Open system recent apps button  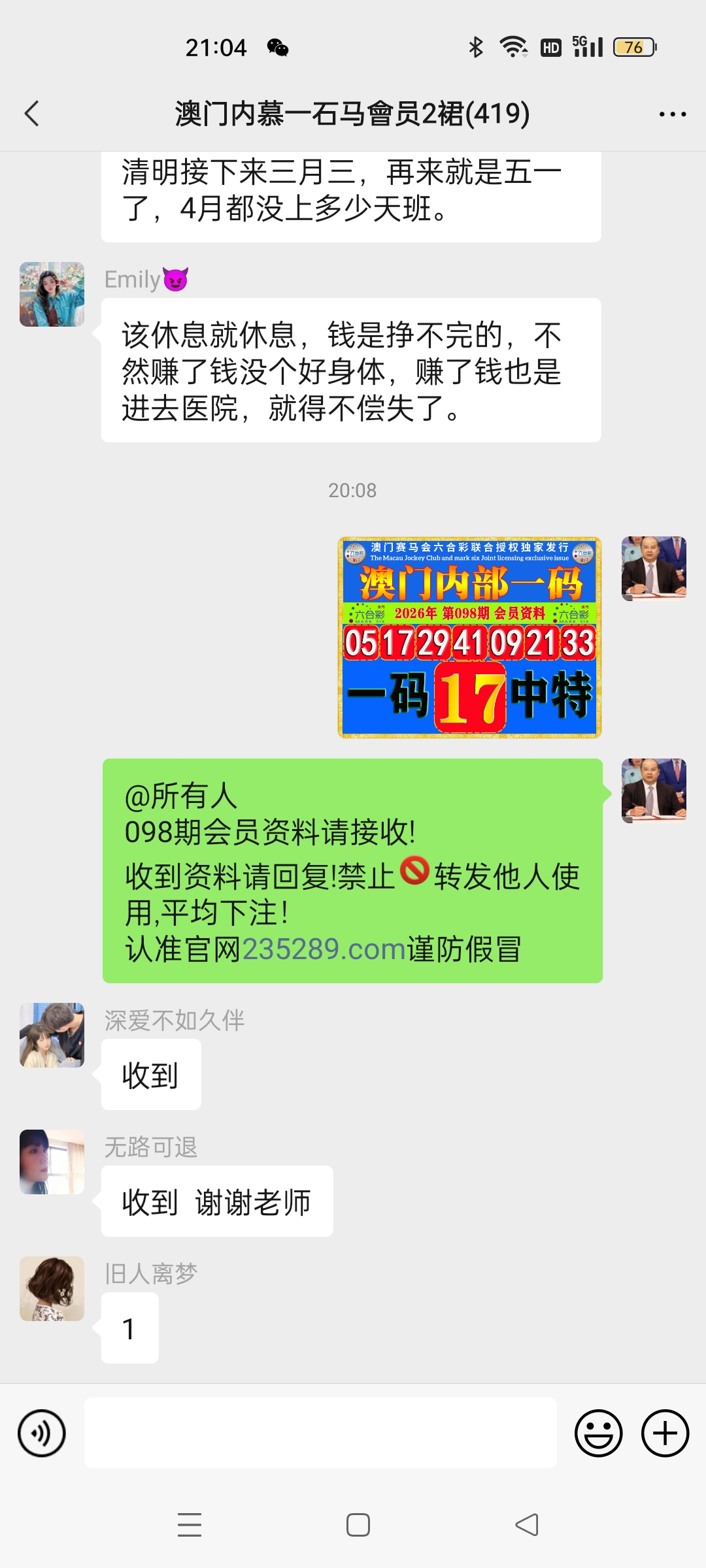tap(190, 1525)
